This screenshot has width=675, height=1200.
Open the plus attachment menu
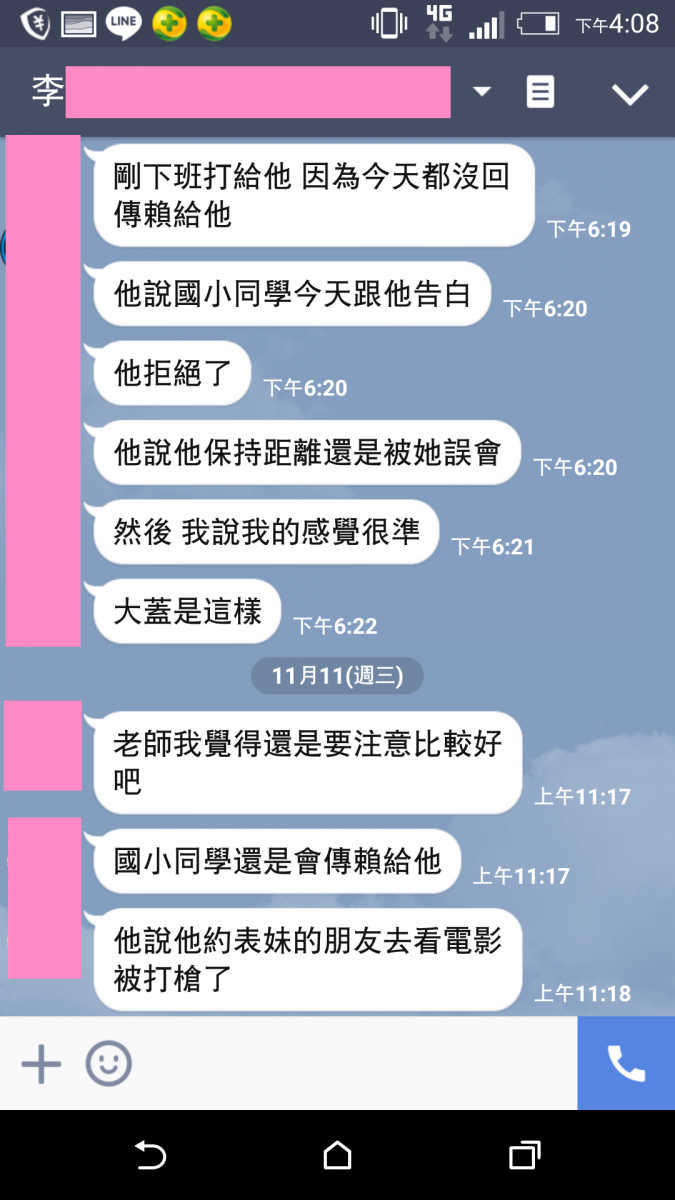[41, 1064]
